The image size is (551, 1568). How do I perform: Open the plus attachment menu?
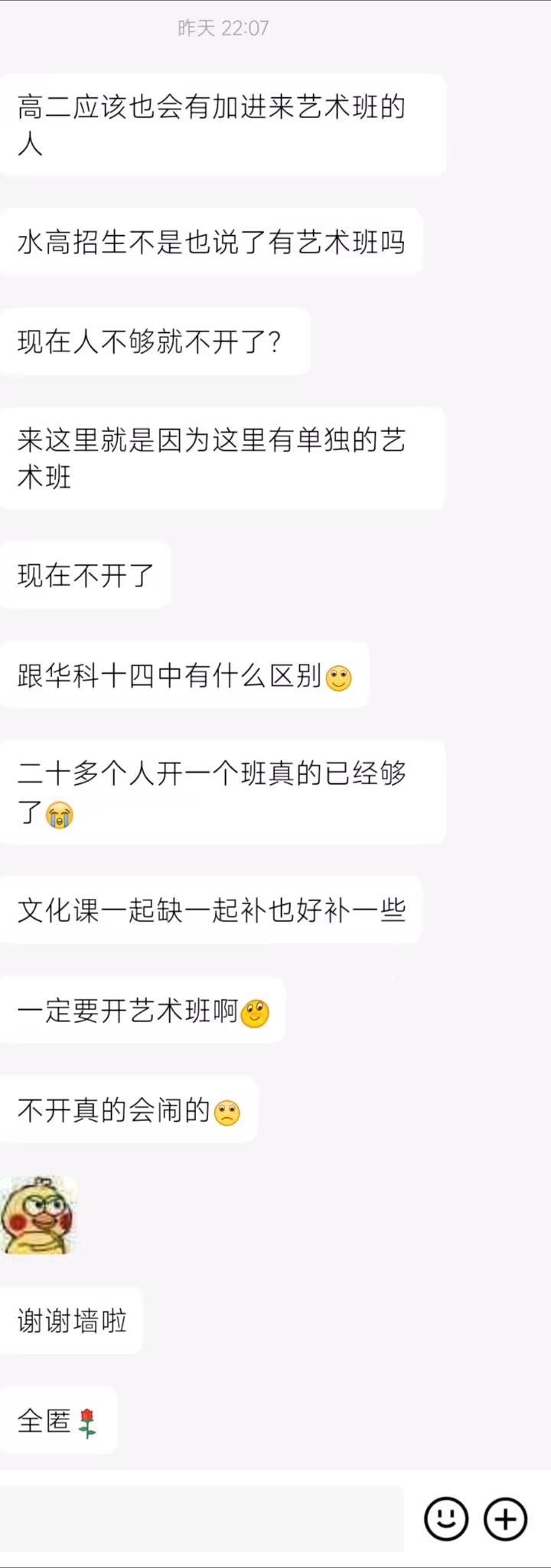click(506, 1518)
